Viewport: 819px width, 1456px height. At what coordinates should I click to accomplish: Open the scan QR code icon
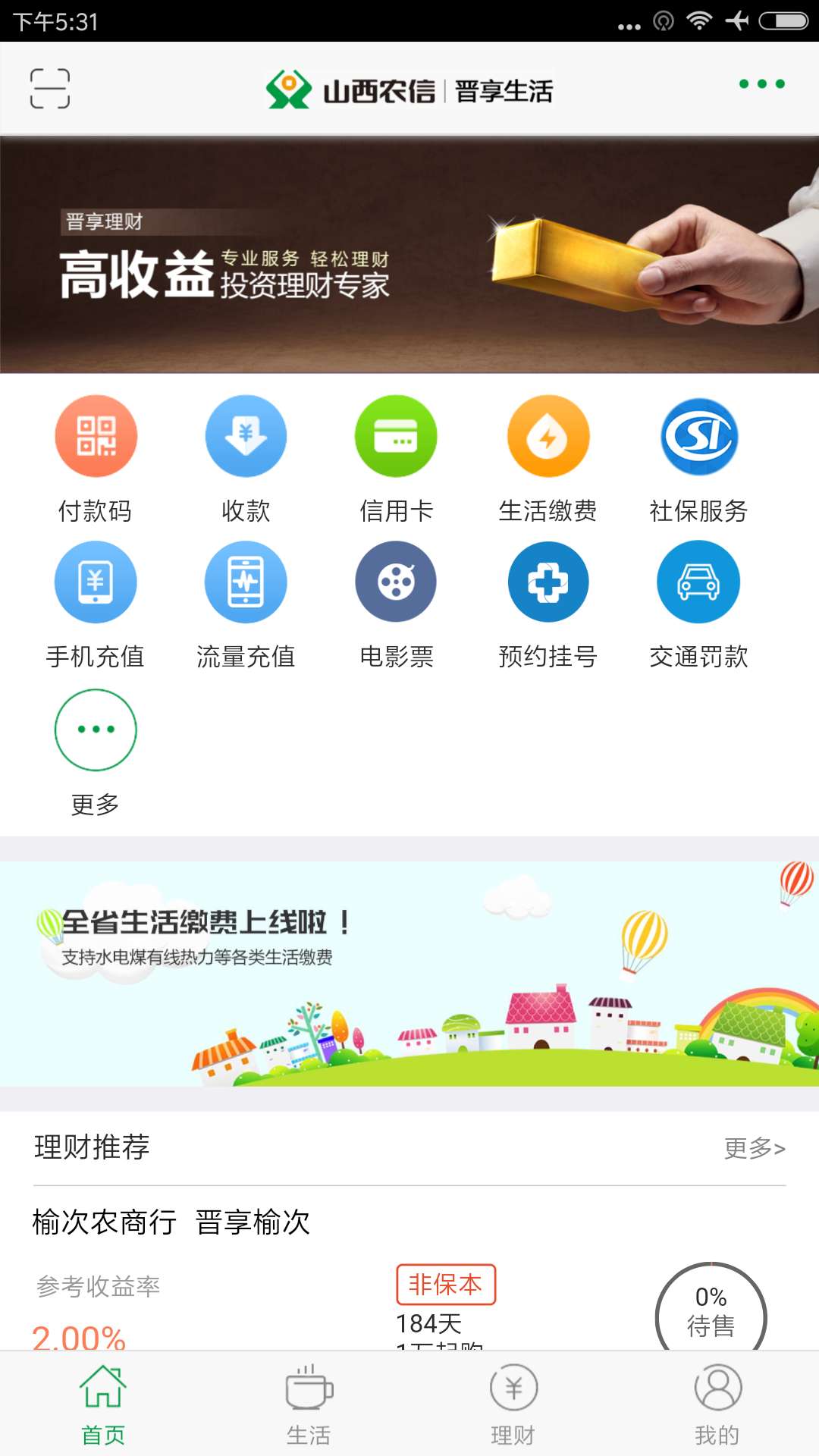[50, 89]
